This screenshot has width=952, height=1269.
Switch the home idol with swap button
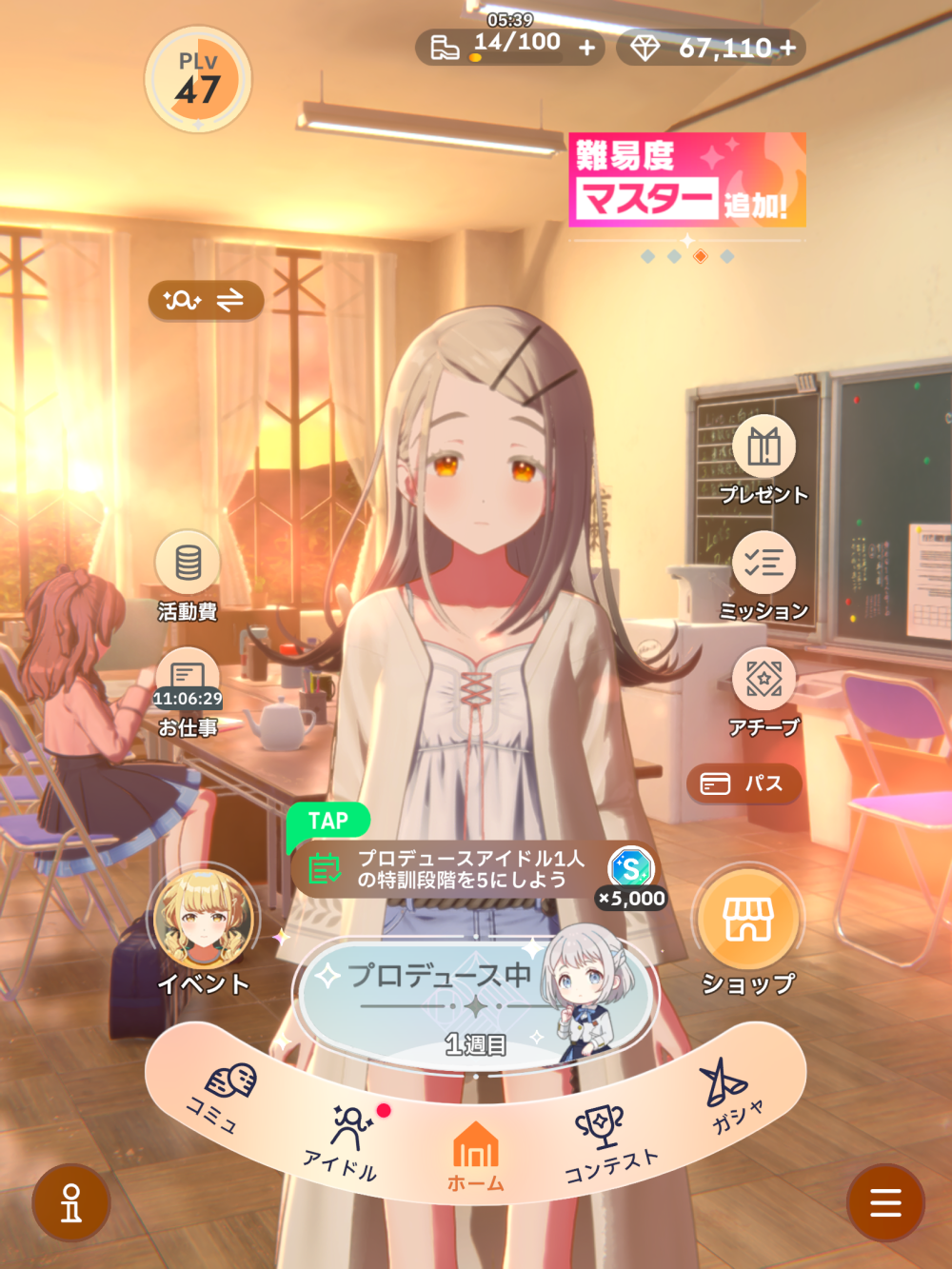[x=206, y=301]
